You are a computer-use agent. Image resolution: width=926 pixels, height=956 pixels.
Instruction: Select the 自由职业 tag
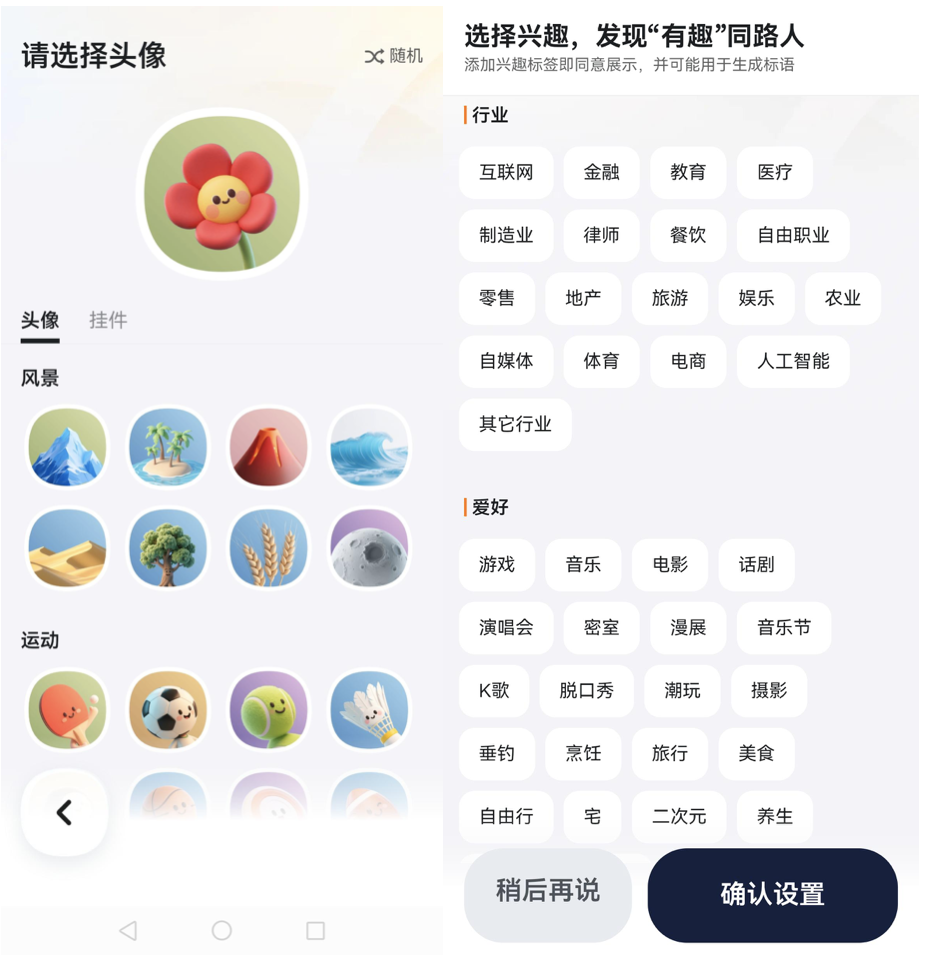point(793,235)
